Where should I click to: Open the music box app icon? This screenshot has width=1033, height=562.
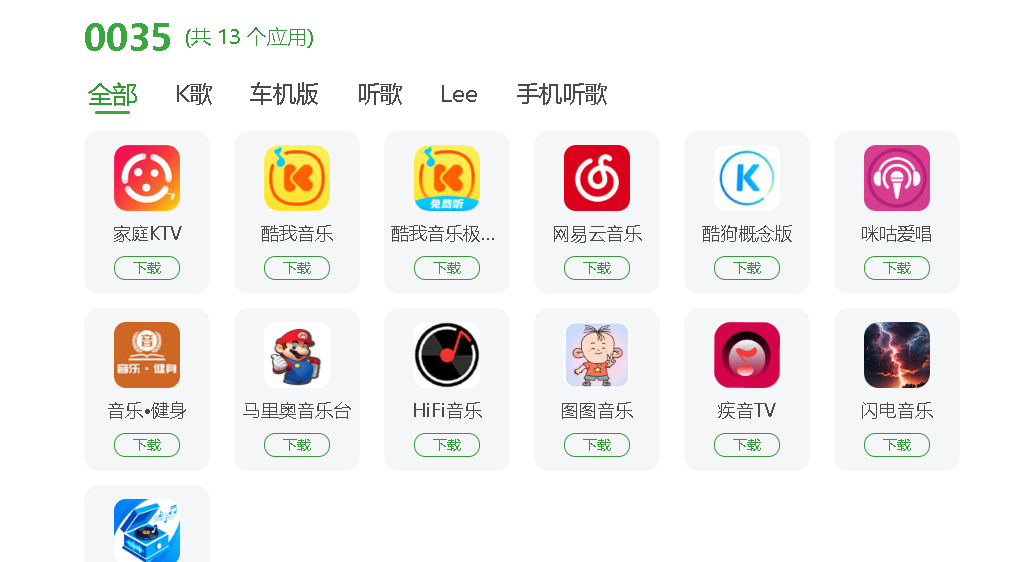pyautogui.click(x=147, y=530)
